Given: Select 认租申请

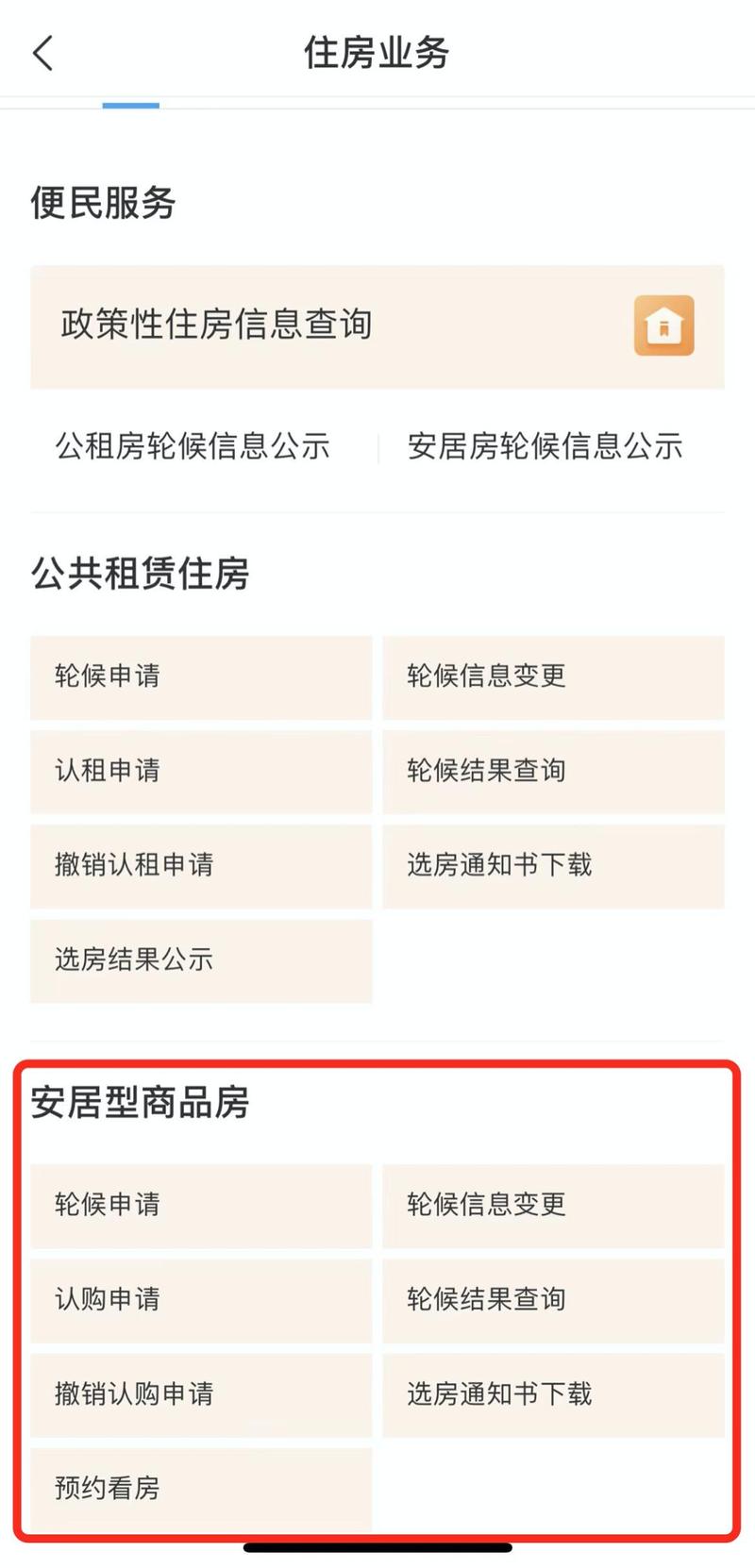Looking at the screenshot, I should click(201, 771).
